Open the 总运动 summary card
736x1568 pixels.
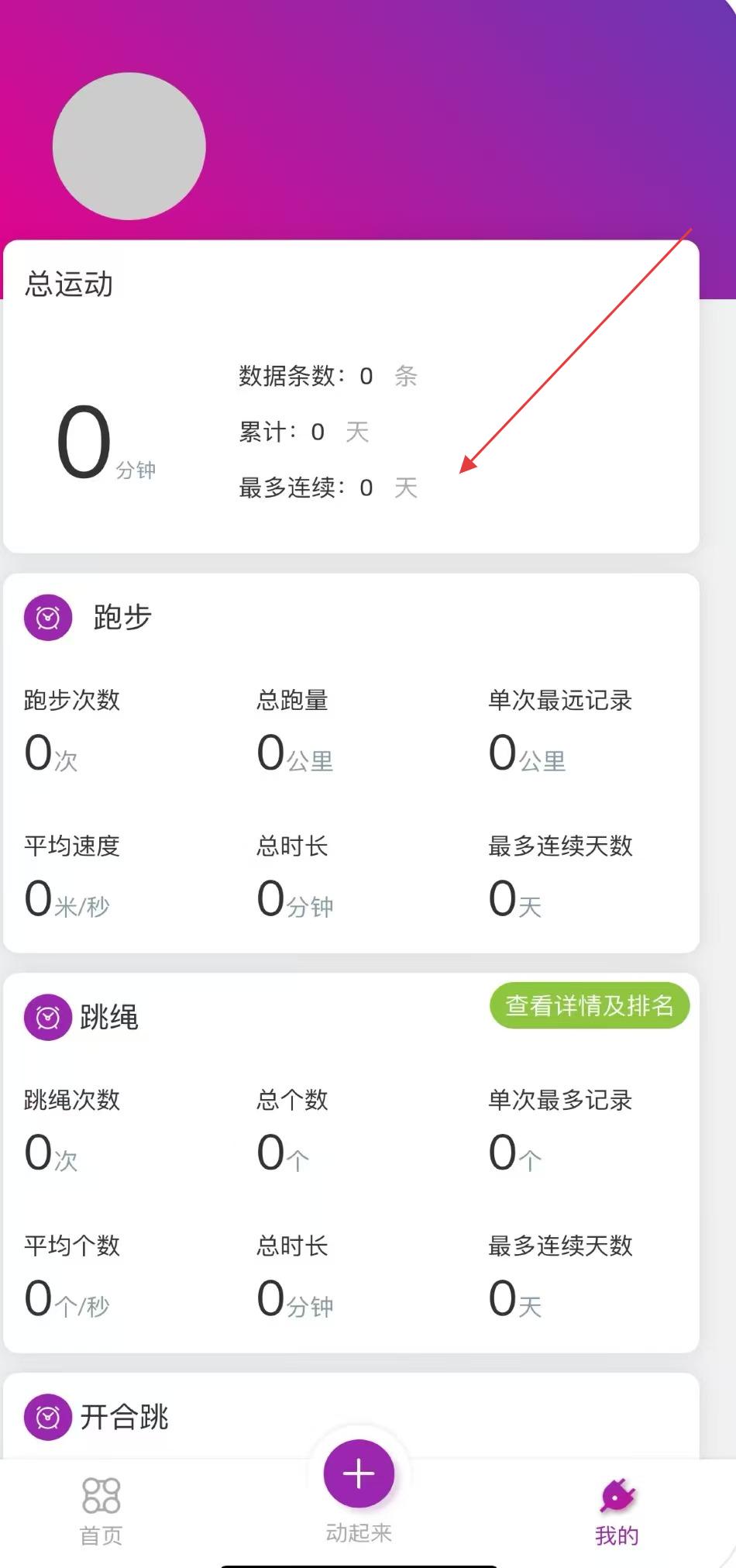351,396
